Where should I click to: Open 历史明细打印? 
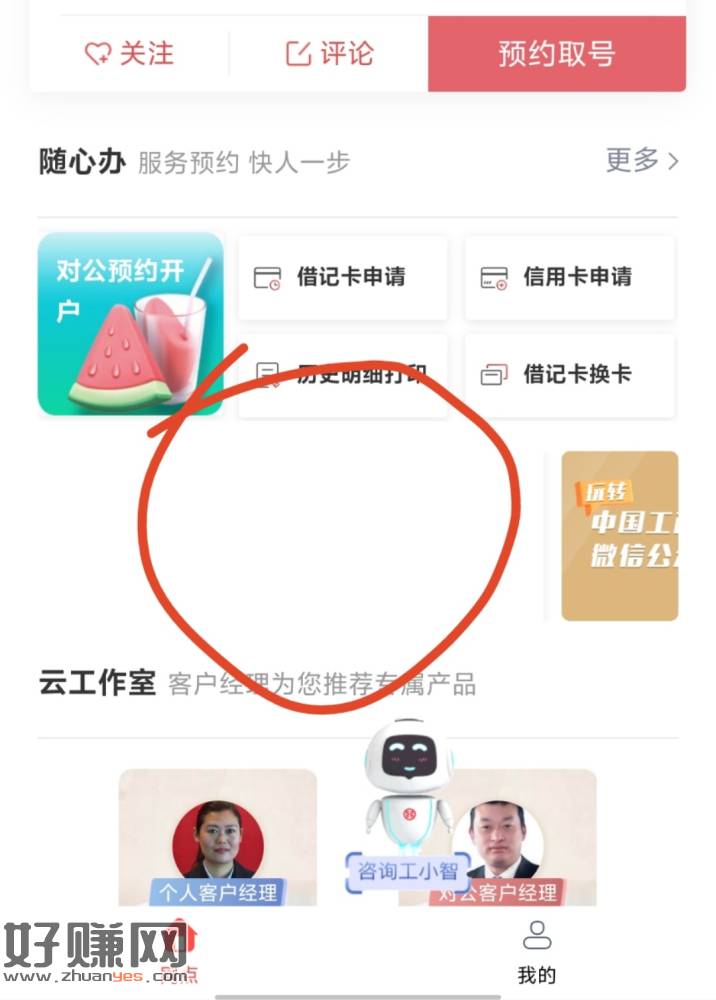pyautogui.click(x=342, y=375)
